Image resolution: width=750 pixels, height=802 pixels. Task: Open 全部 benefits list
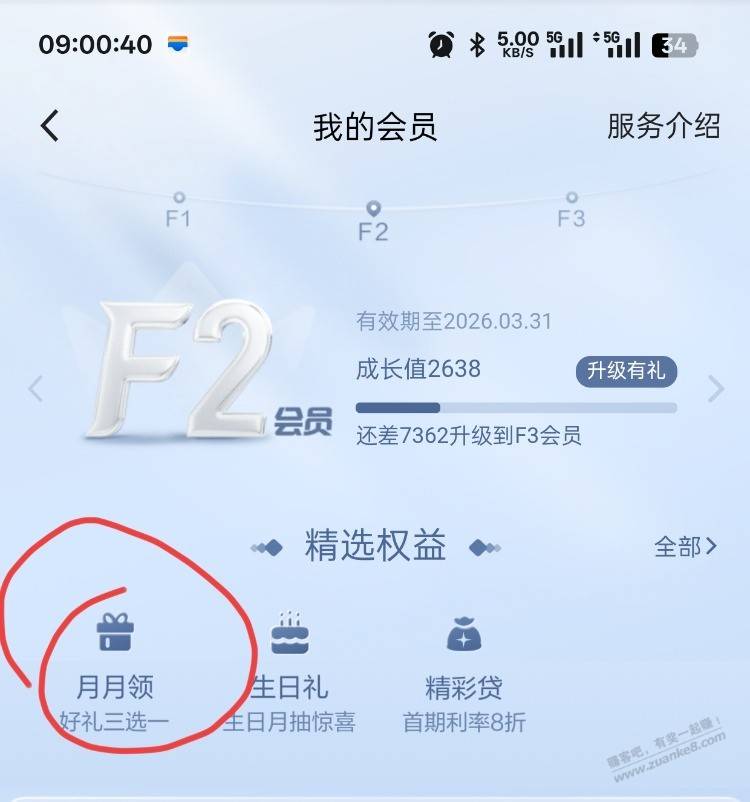pyautogui.click(x=685, y=546)
